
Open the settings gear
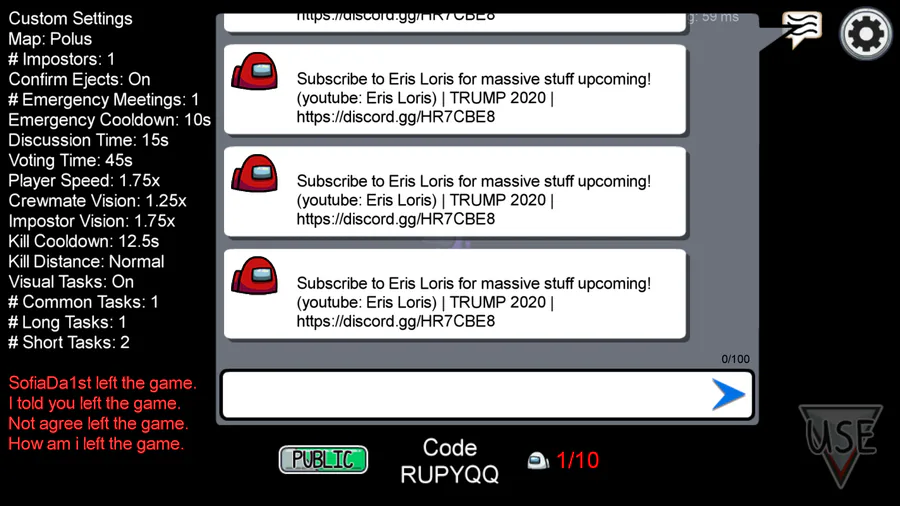866,33
